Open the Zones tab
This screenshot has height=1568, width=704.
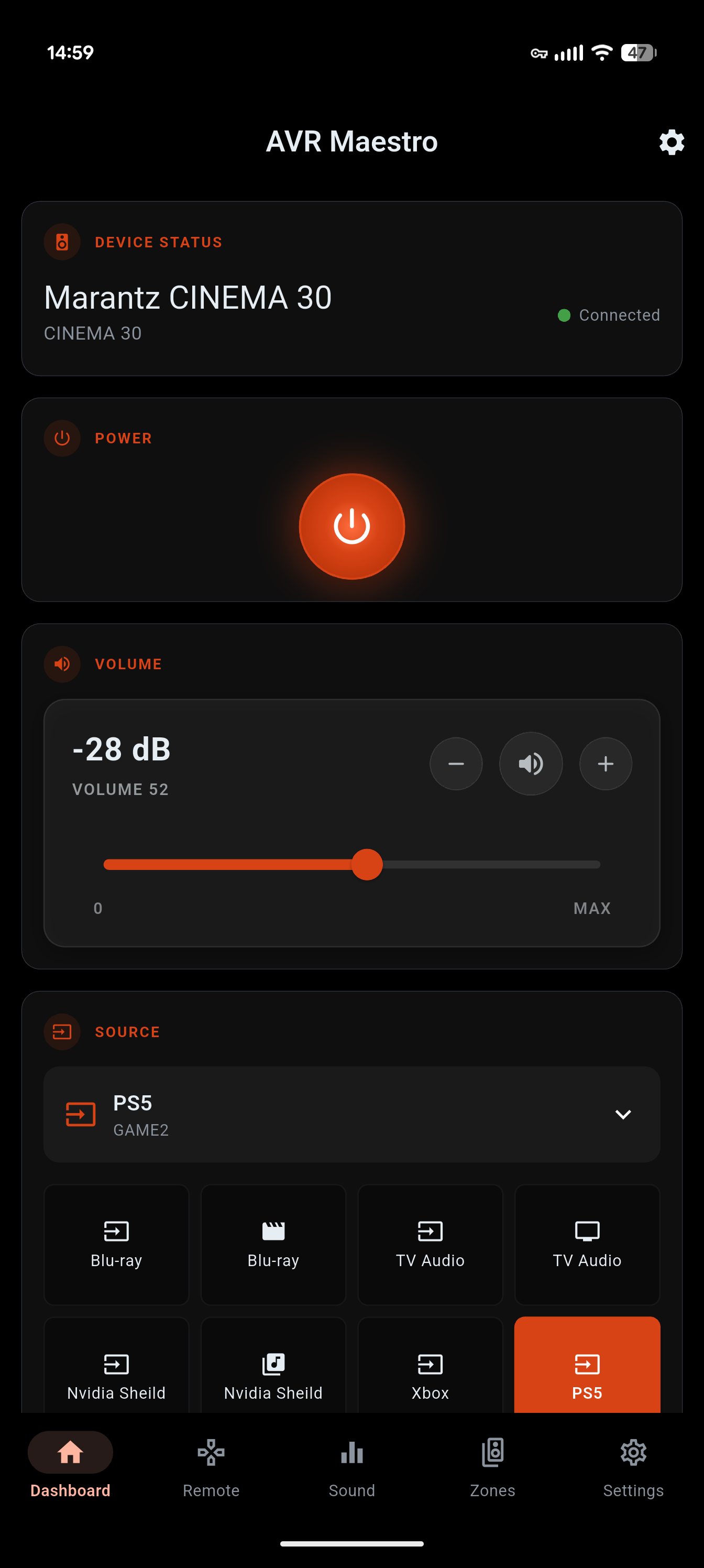tap(492, 1473)
